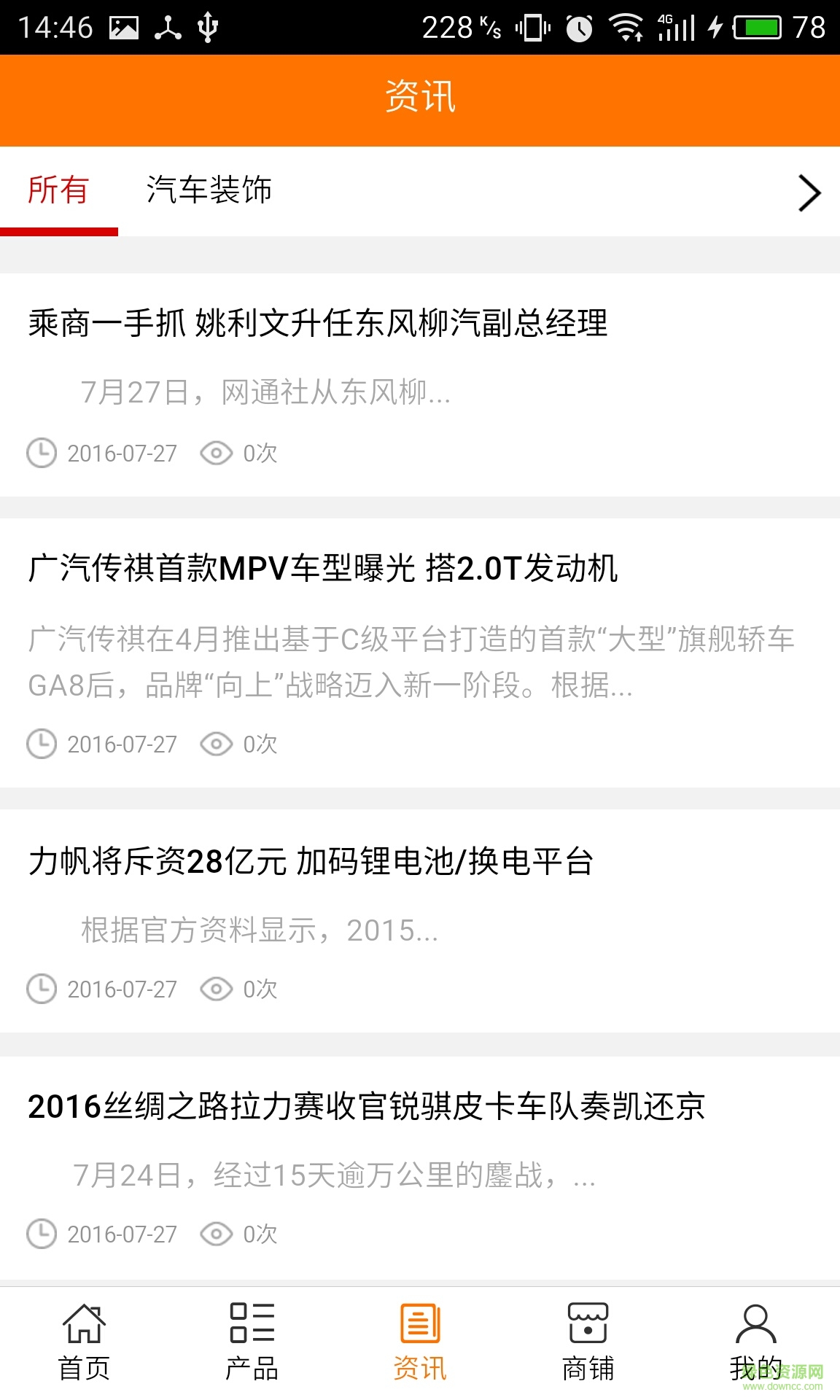
Task: Switch to the 汽车装饰 category tab
Action: pos(209,191)
